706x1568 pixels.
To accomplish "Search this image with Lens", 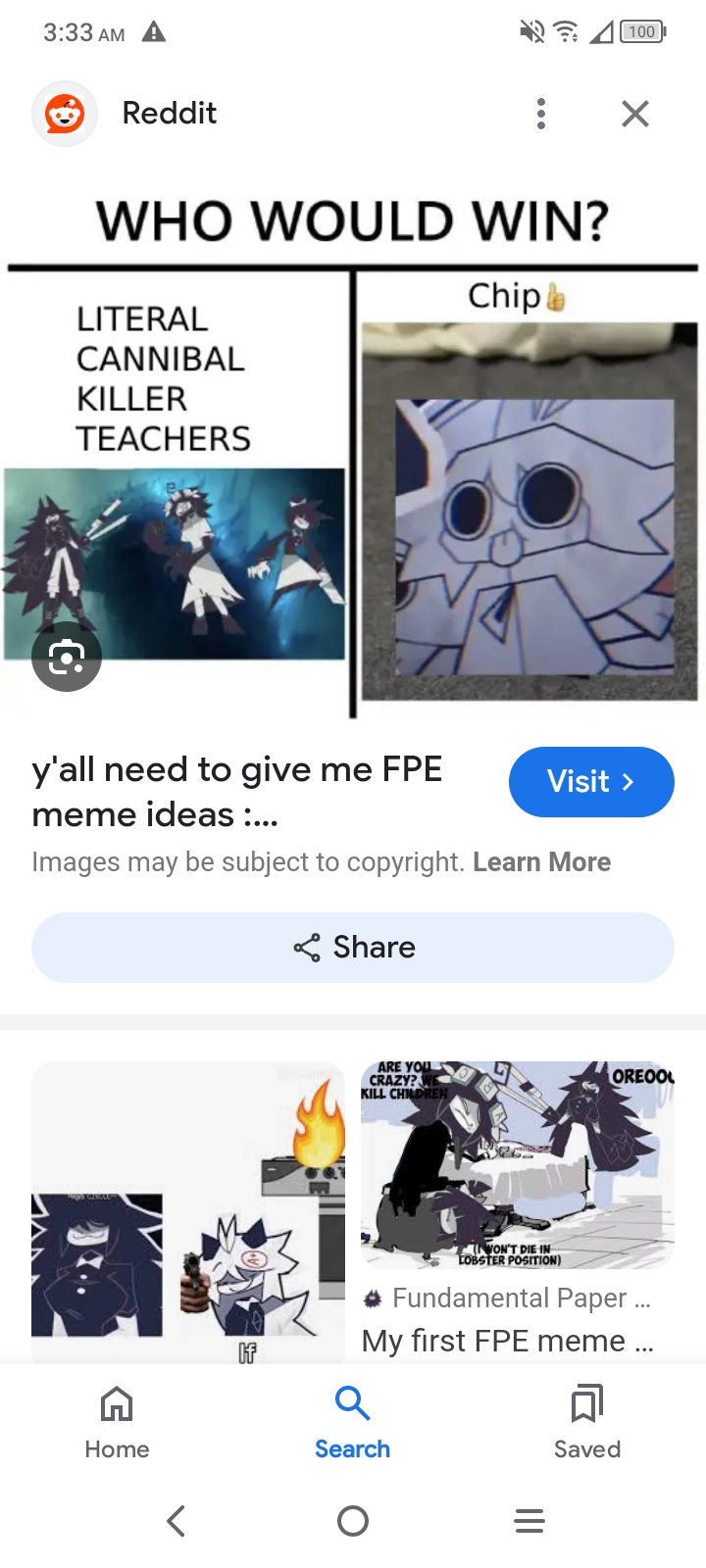I will (67, 657).
